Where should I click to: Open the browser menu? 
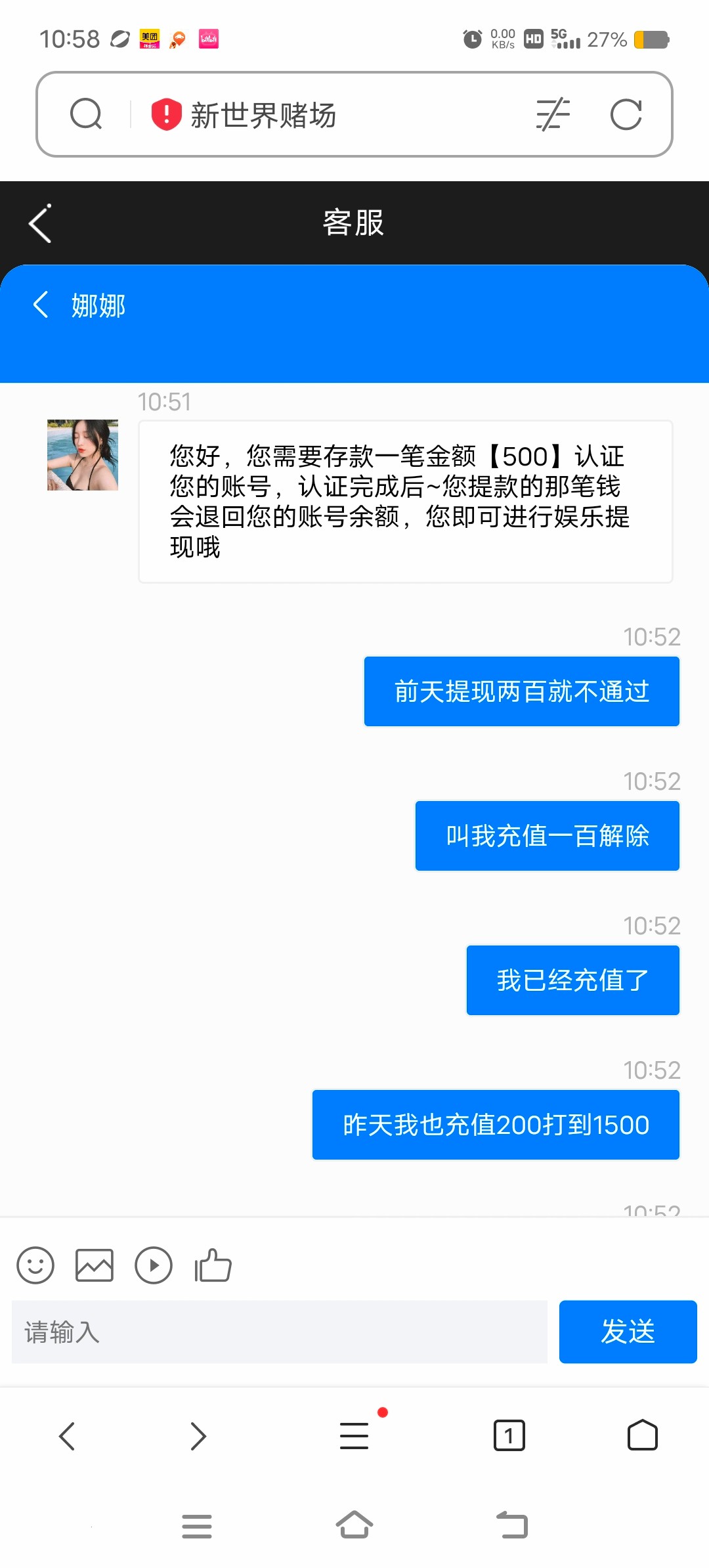[354, 1435]
